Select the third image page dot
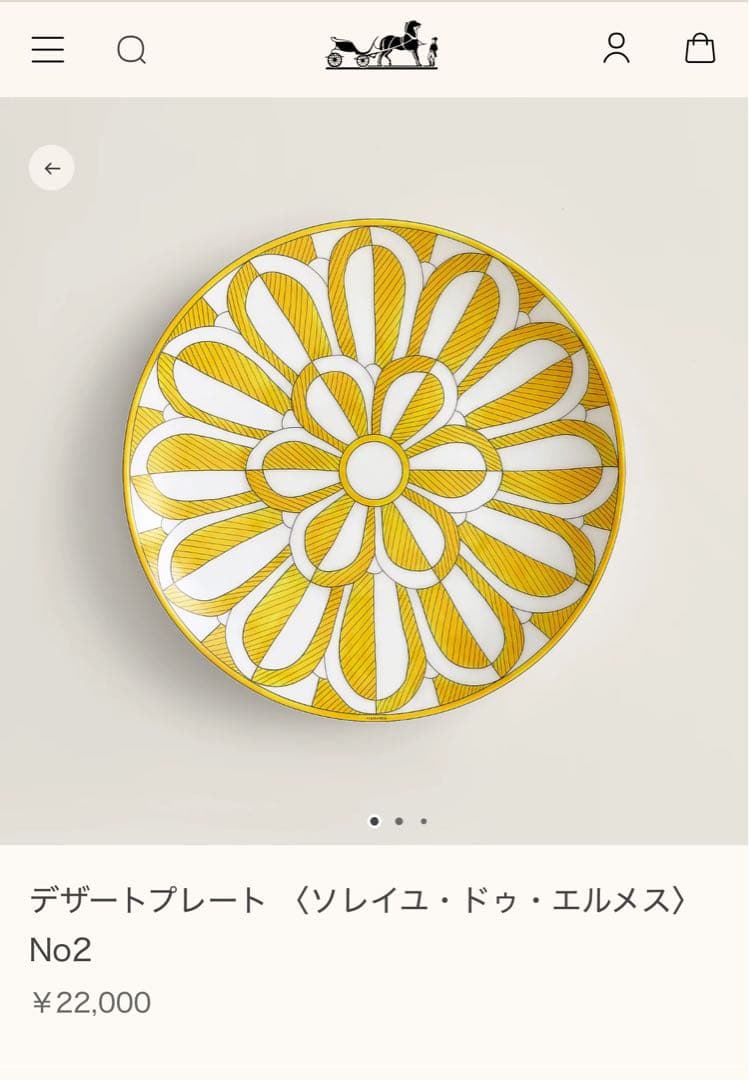 pyautogui.click(x=424, y=821)
